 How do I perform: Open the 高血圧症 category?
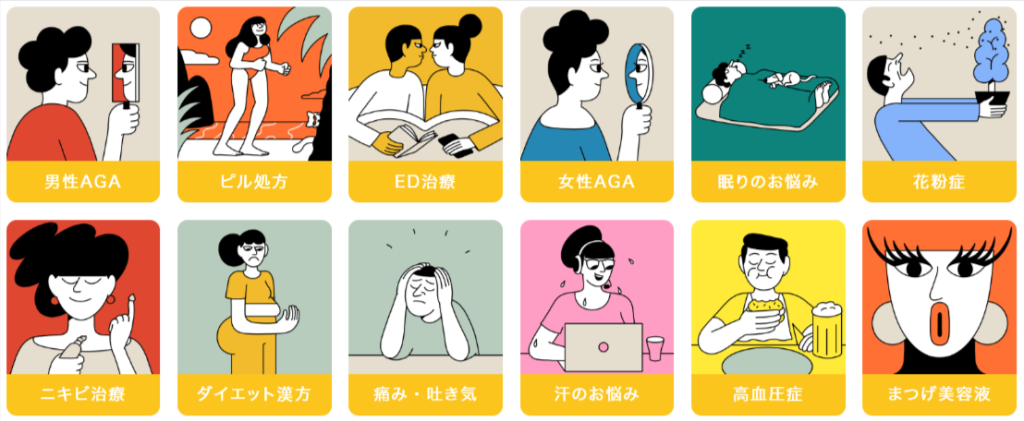tap(768, 317)
